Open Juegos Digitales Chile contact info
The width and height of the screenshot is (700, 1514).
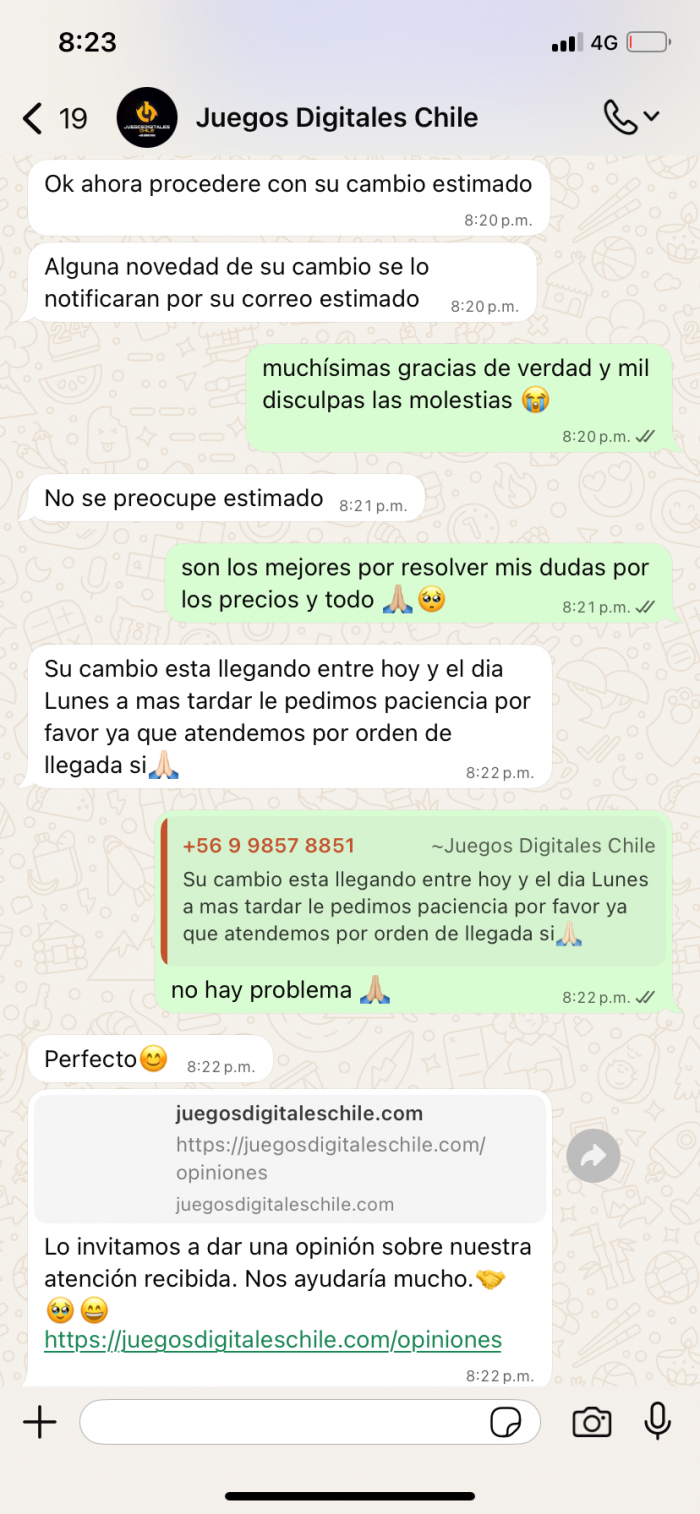(x=336, y=118)
